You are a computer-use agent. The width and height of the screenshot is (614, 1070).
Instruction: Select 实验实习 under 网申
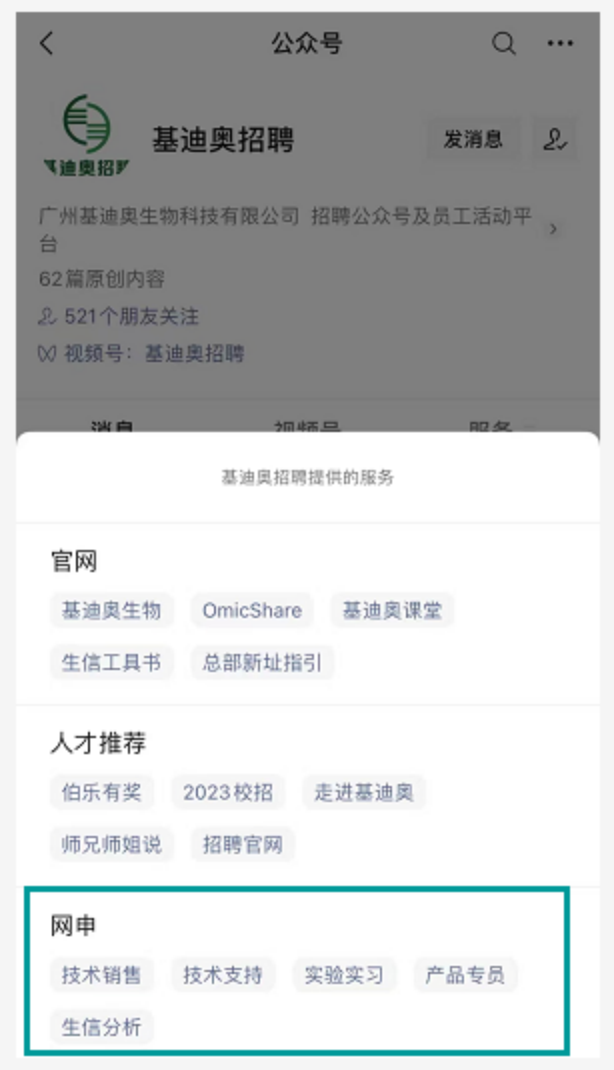pyautogui.click(x=344, y=975)
